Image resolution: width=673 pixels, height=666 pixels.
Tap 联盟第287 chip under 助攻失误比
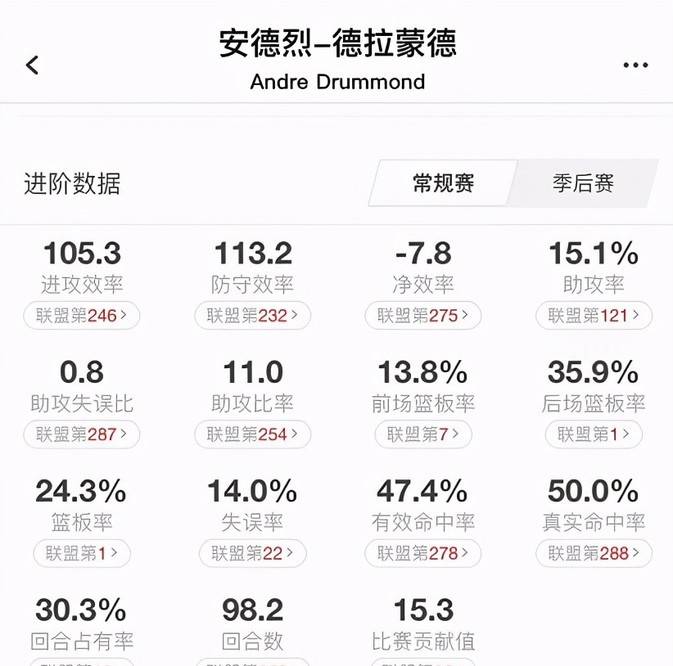(x=82, y=434)
